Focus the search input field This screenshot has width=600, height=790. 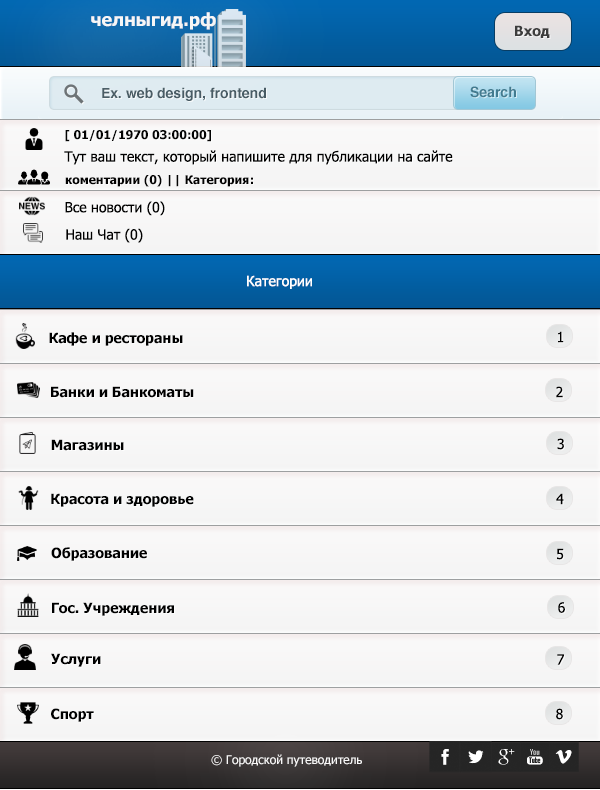click(270, 93)
